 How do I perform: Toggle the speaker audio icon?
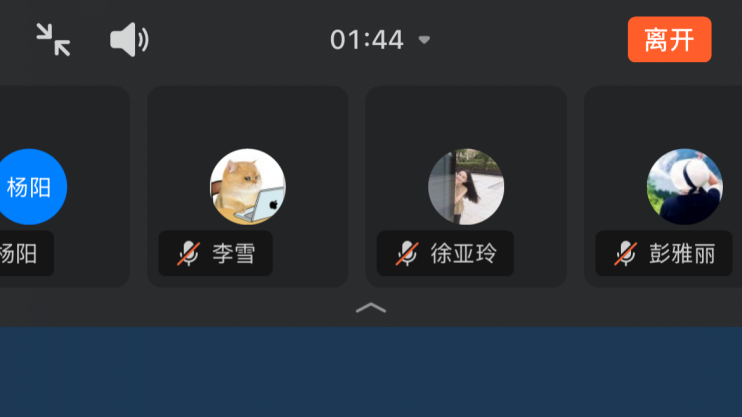click(129, 40)
